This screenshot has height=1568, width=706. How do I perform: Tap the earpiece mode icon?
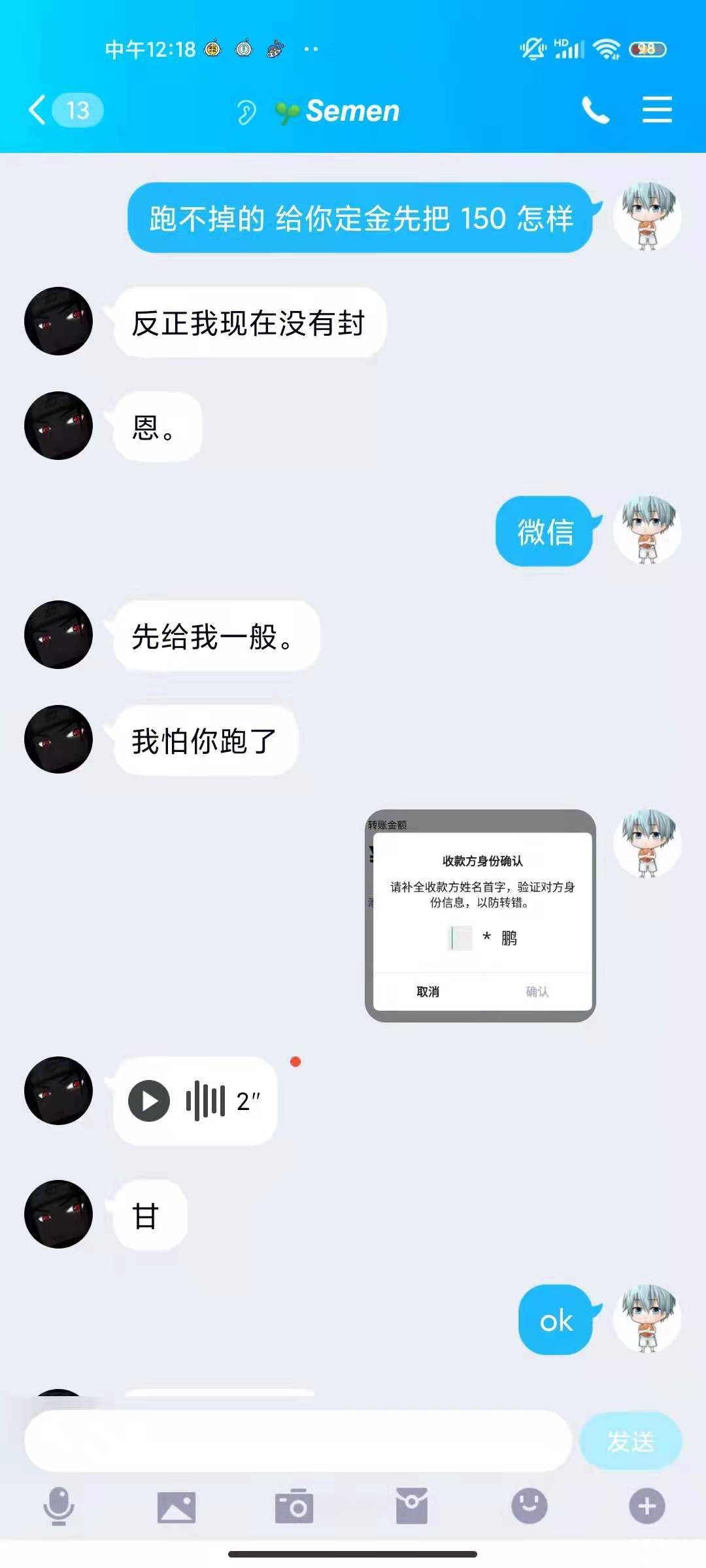pos(246,112)
